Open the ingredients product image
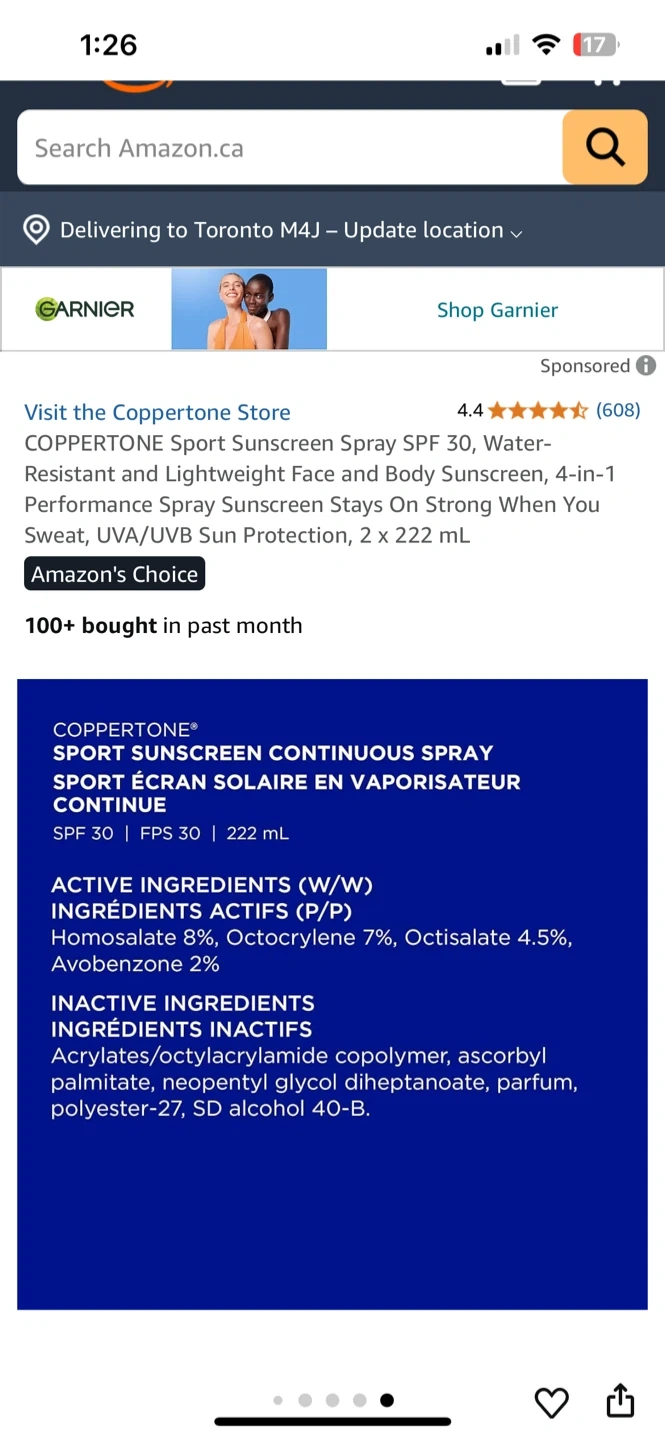This screenshot has width=665, height=1440. tap(332, 994)
